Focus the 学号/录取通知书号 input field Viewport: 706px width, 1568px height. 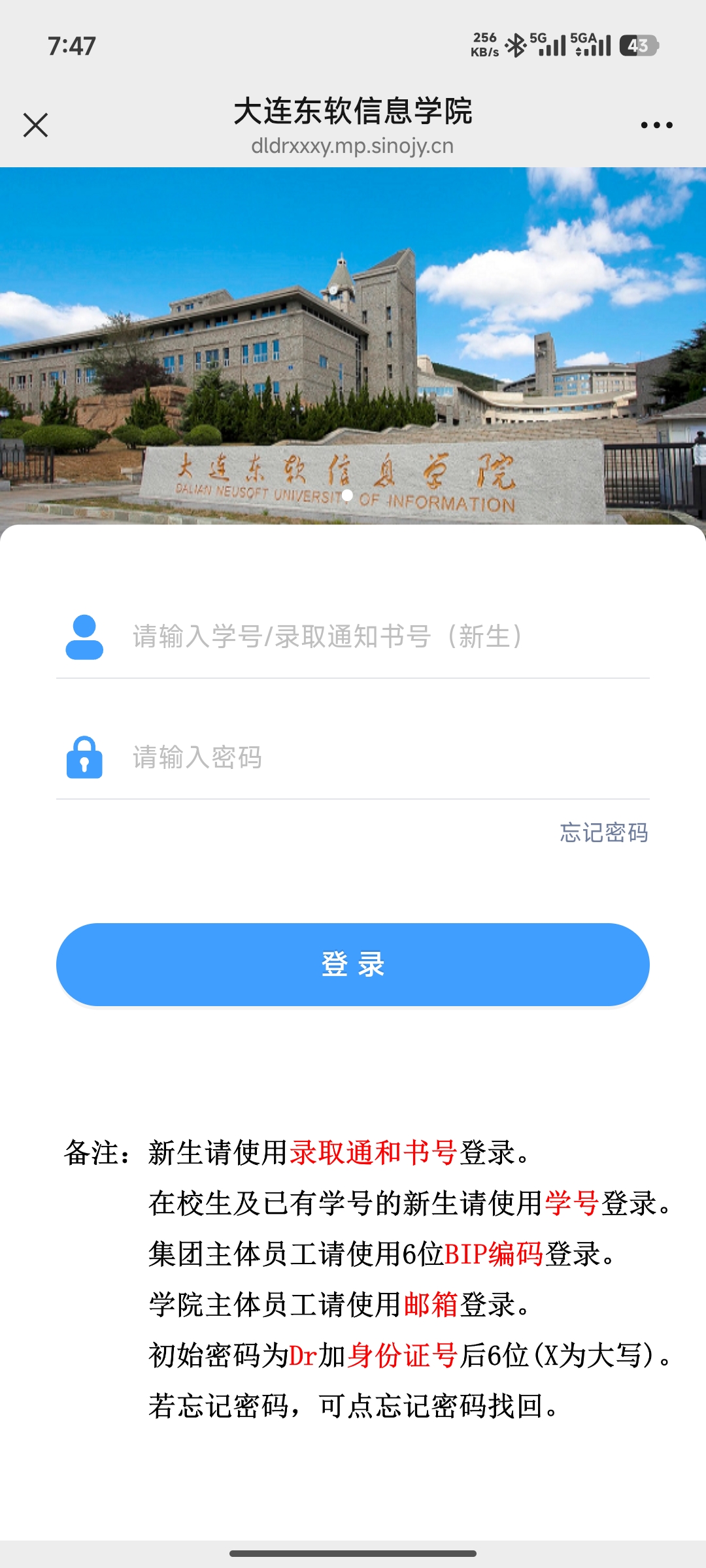(x=386, y=636)
